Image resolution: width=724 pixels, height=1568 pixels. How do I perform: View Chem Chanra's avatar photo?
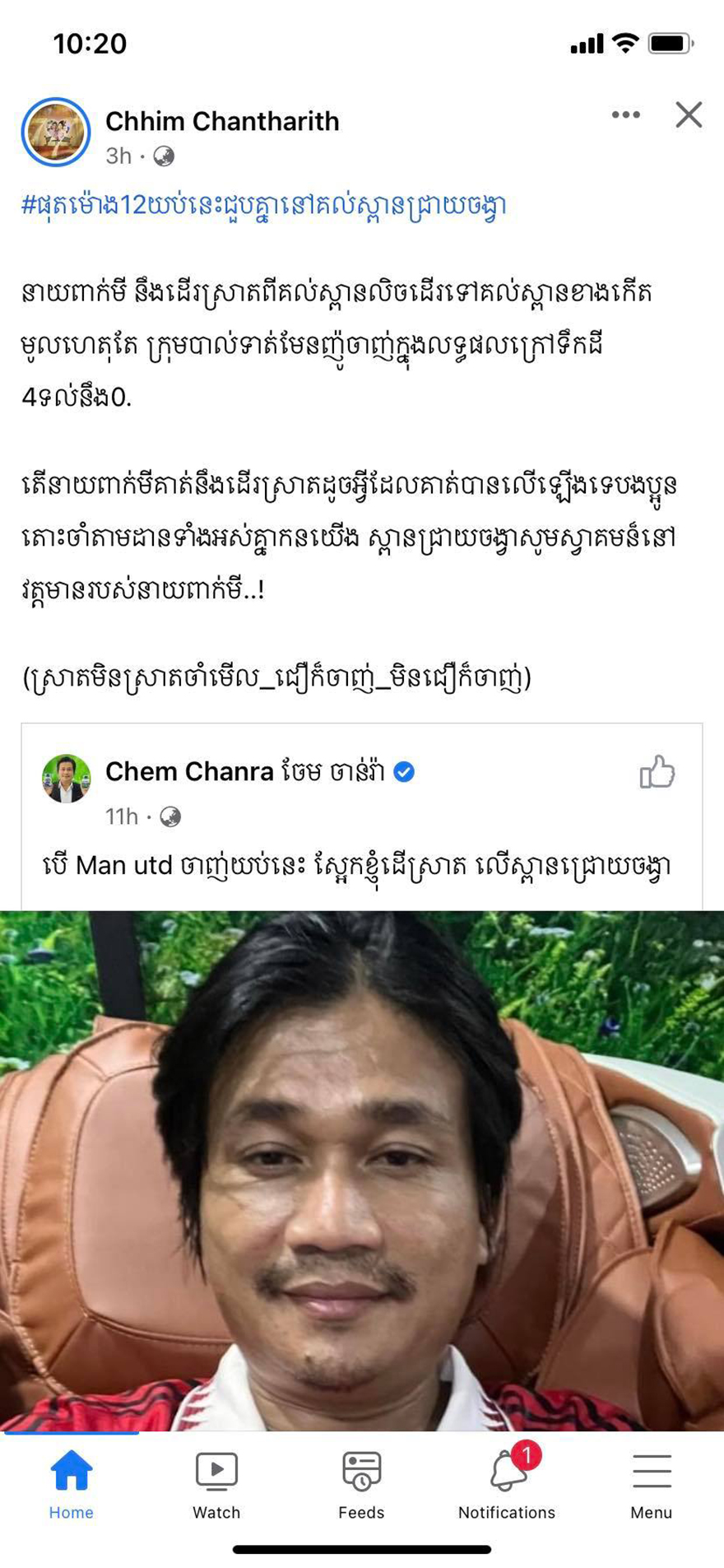67,778
